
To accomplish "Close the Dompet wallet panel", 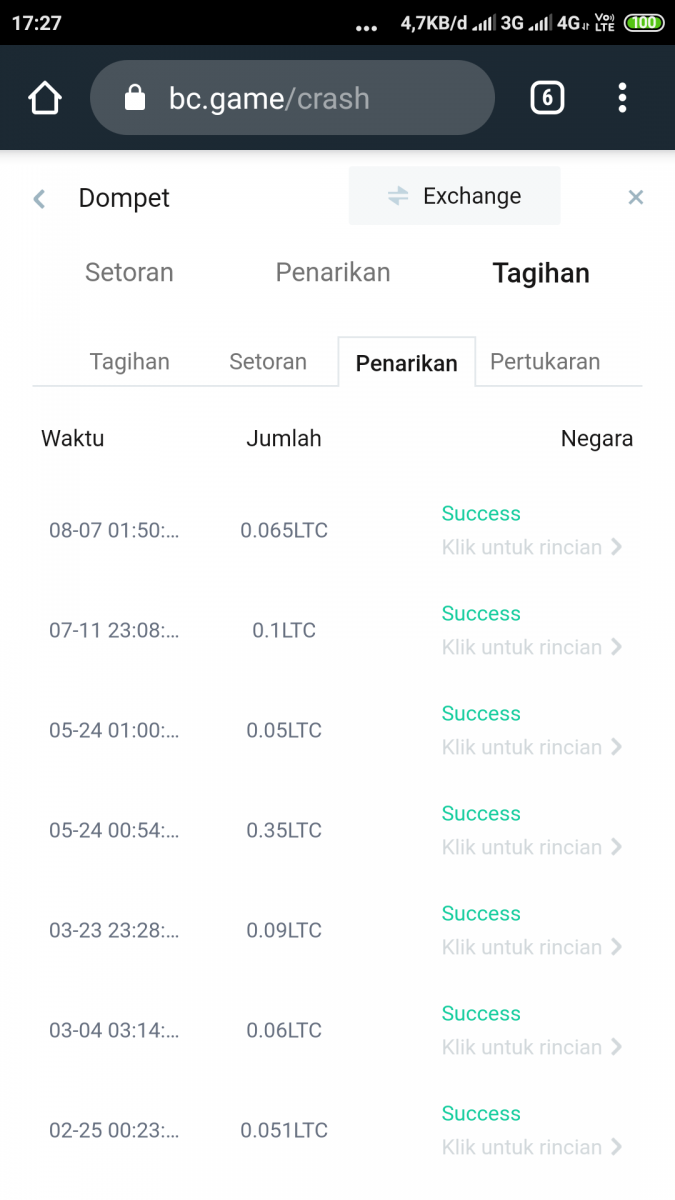I will 635,198.
